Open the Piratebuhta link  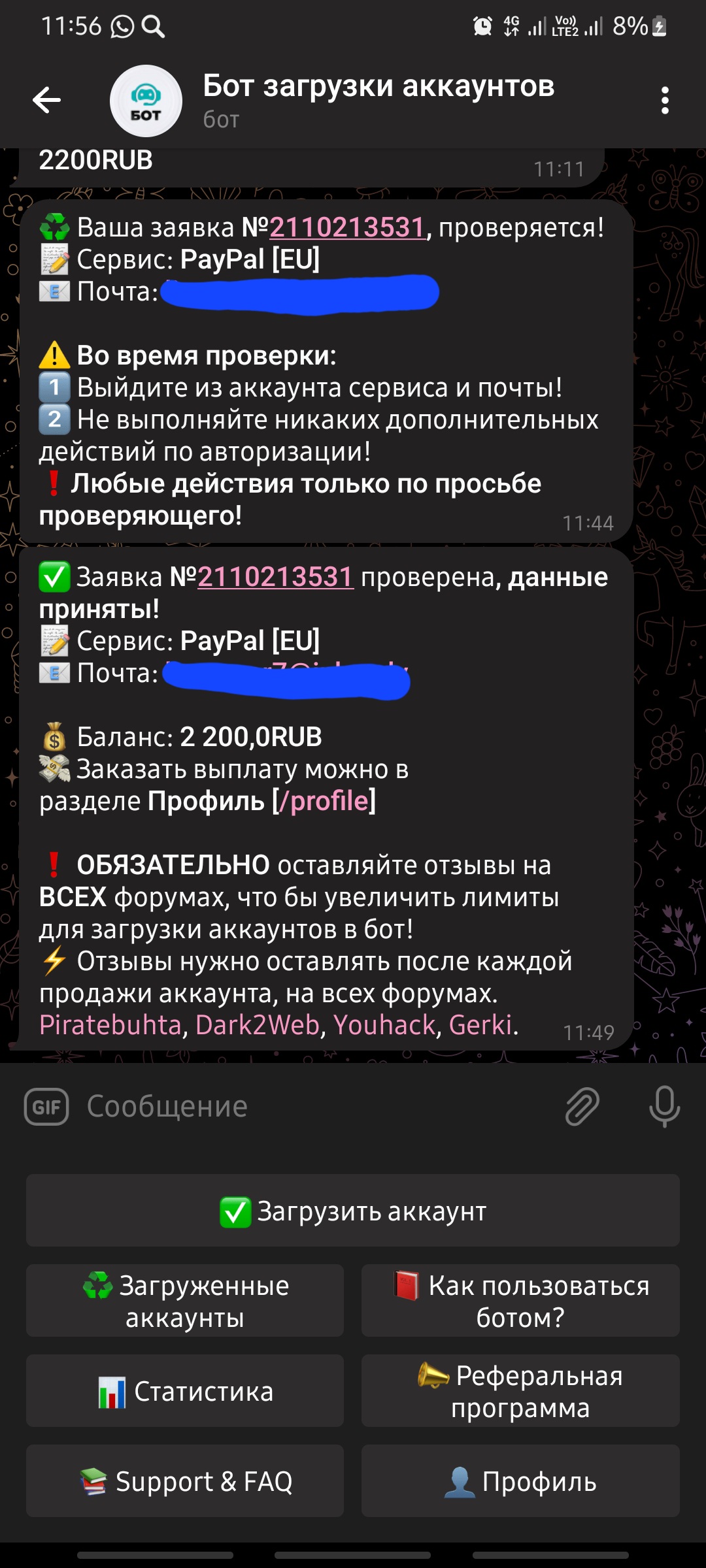coord(110,1025)
